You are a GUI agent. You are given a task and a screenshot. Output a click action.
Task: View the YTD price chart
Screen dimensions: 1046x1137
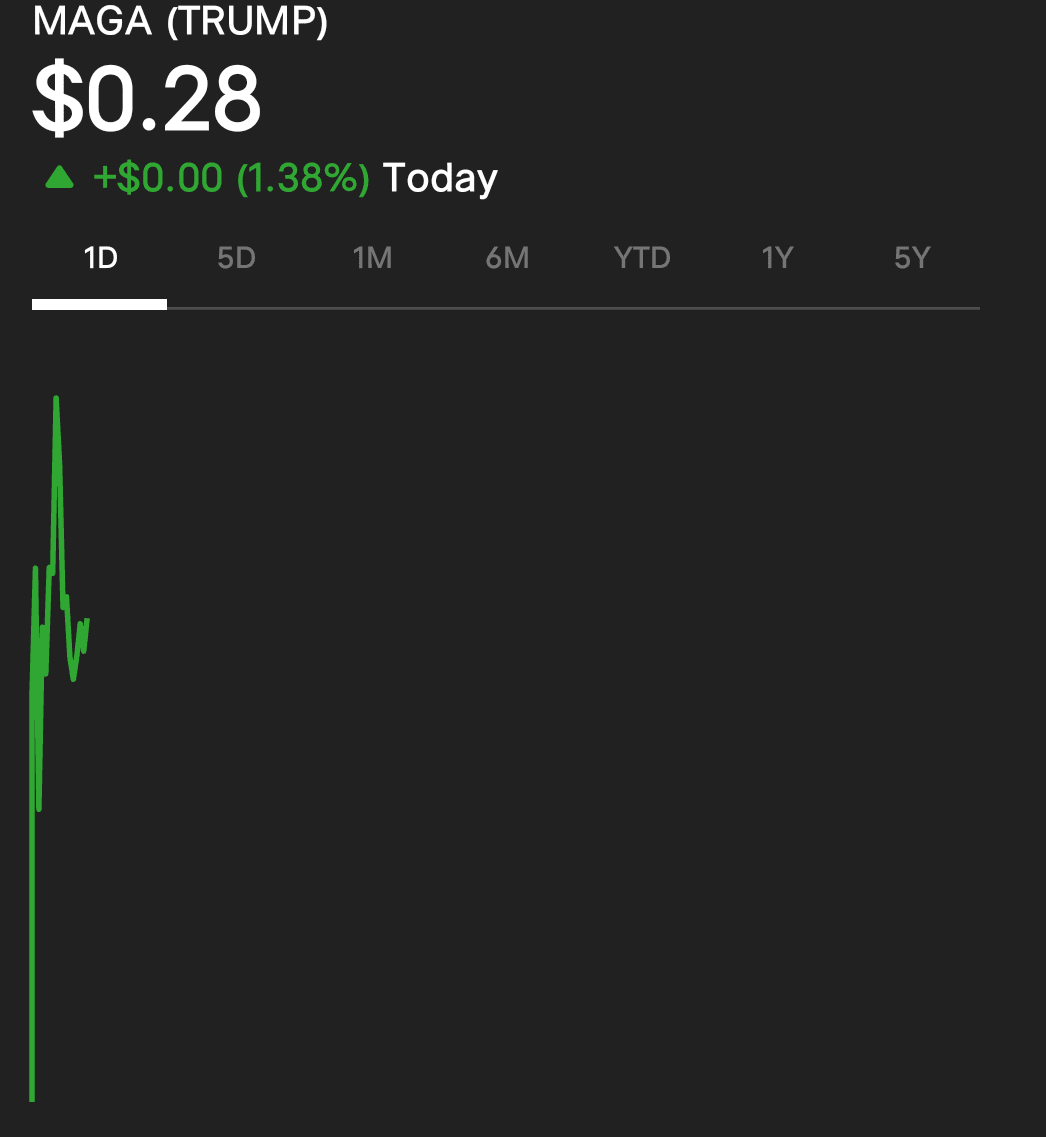coord(642,259)
